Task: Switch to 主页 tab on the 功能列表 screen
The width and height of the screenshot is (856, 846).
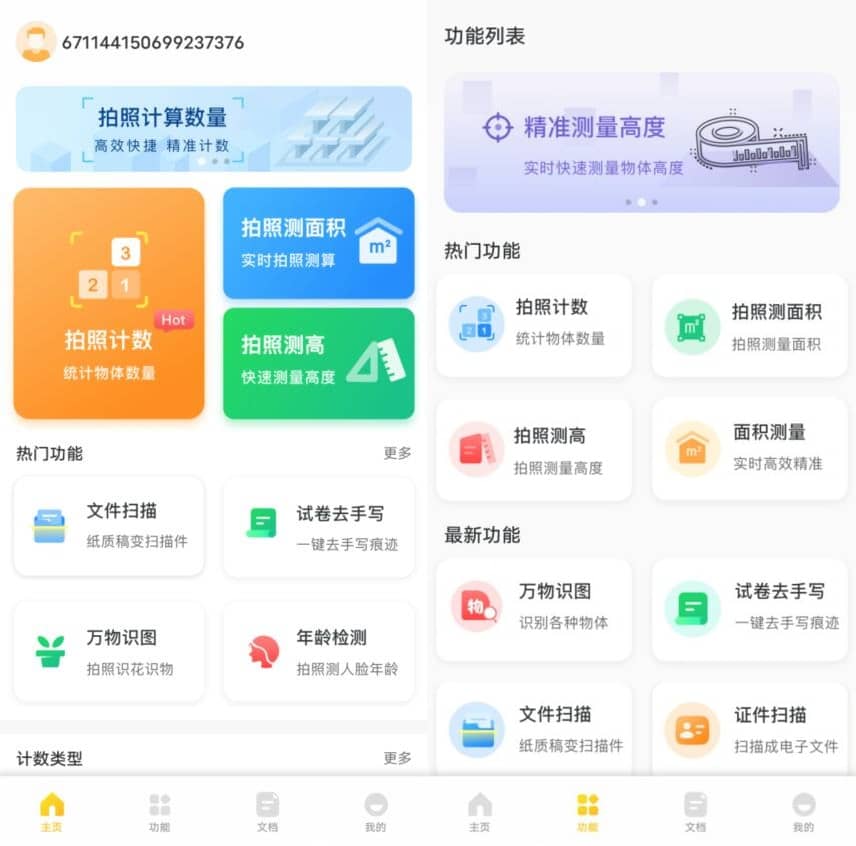Action: click(480, 811)
